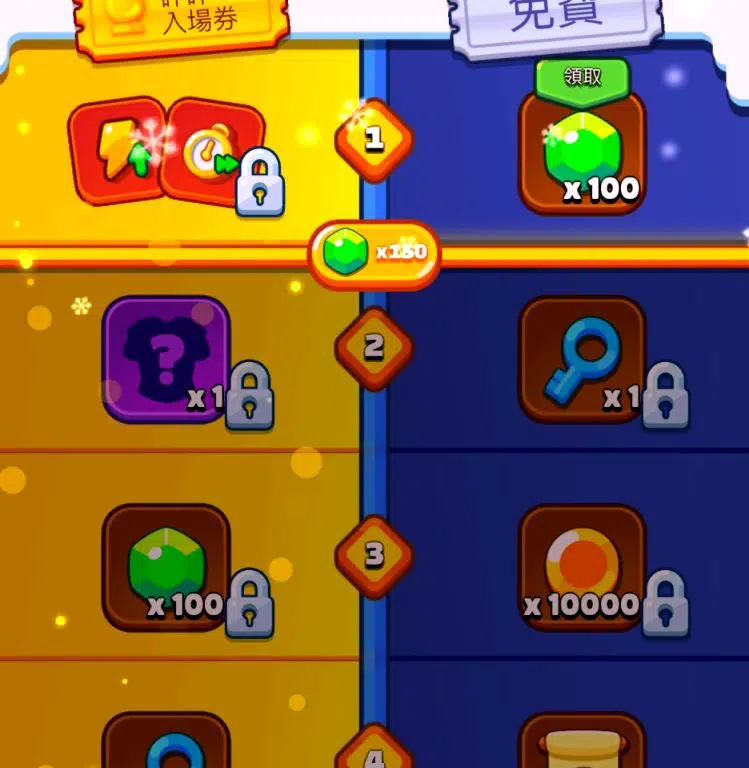The height and width of the screenshot is (768, 749).
Task: View the locked 10000 coins reward
Action: tap(582, 567)
